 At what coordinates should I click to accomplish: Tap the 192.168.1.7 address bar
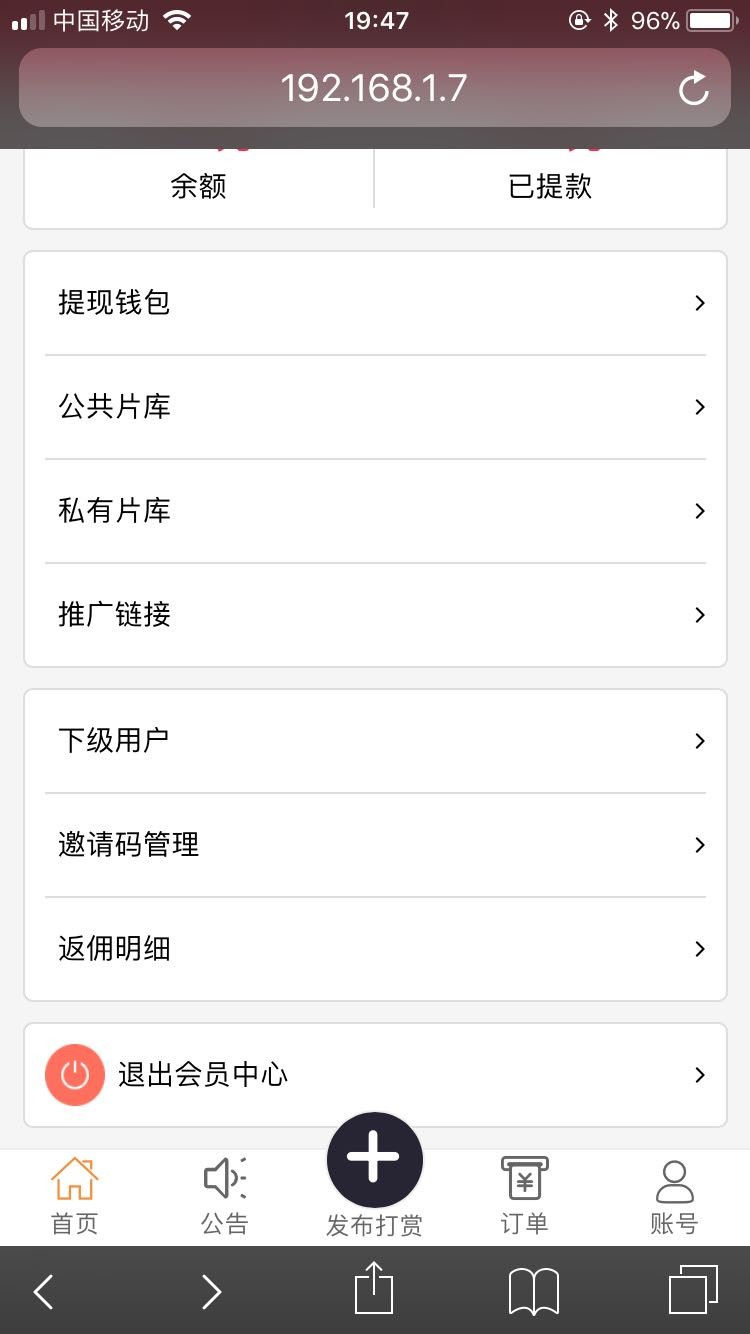pyautogui.click(x=373, y=88)
